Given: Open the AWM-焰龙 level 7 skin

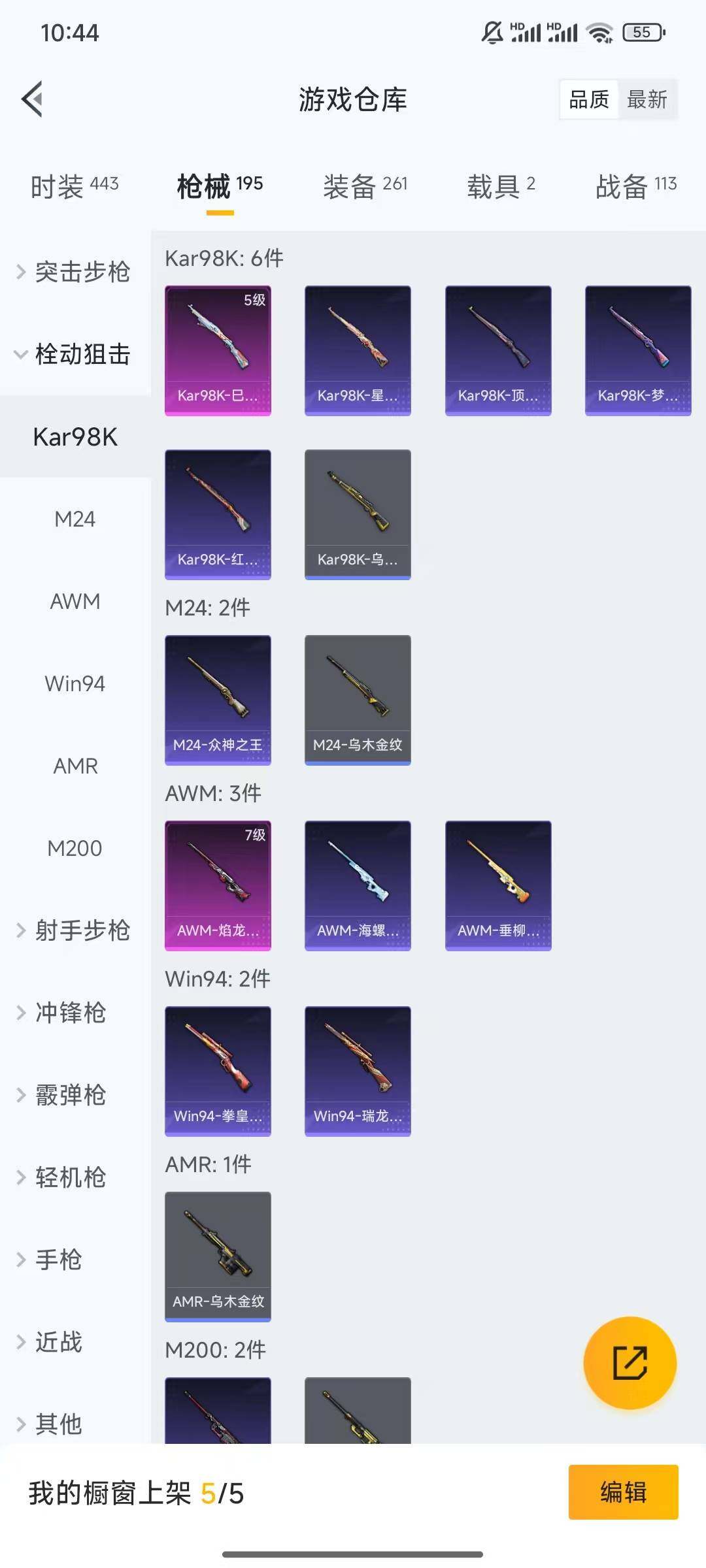Looking at the screenshot, I should point(218,885).
